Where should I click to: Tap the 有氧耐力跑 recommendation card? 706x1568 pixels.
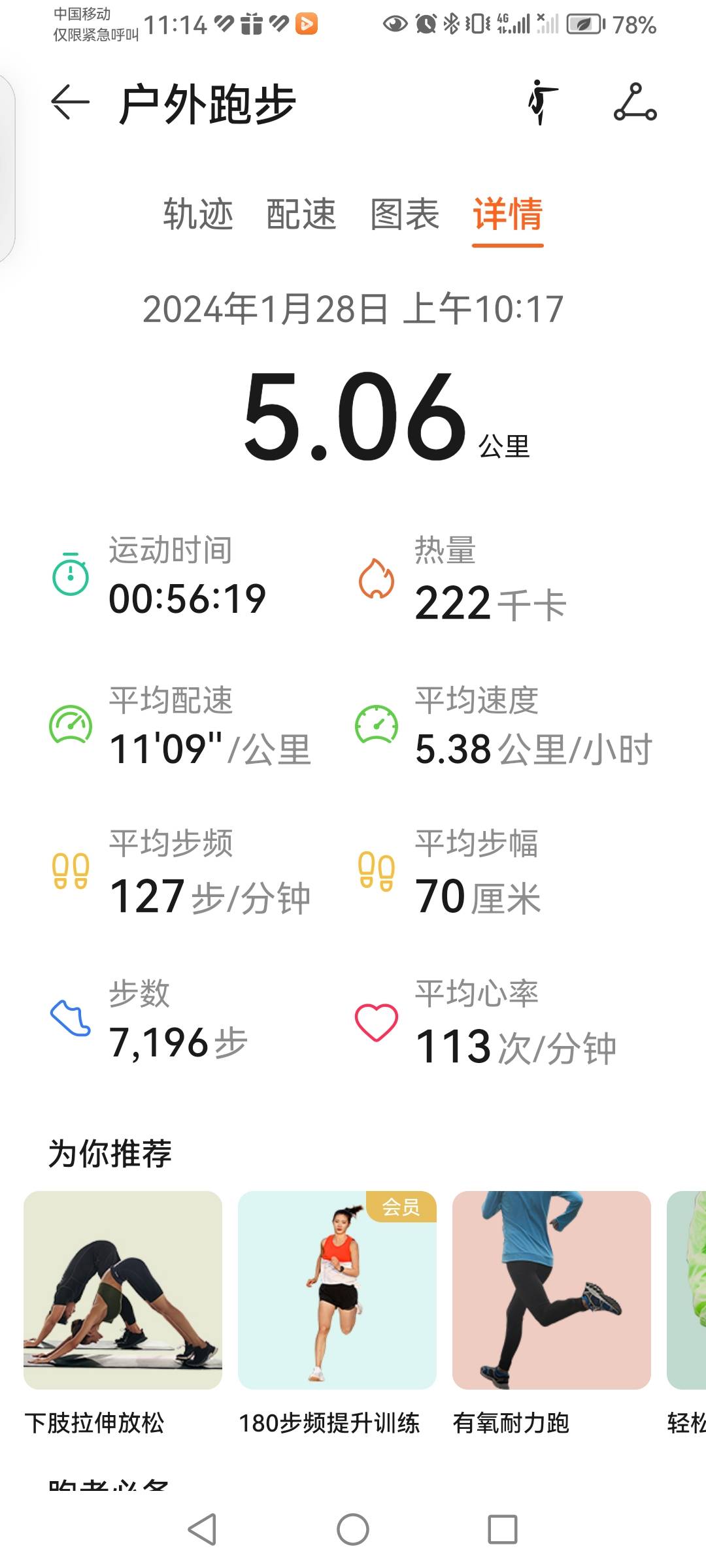tap(552, 1292)
